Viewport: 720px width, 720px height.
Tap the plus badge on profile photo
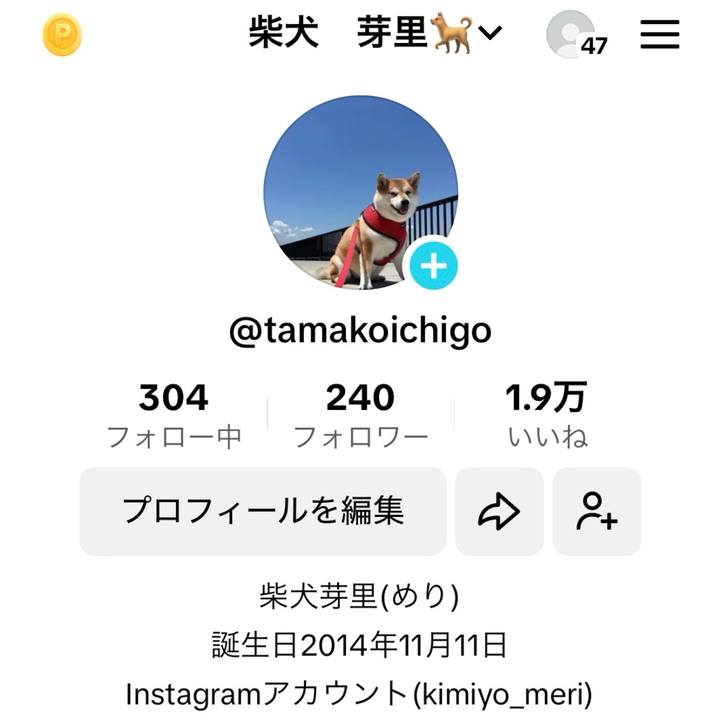coord(433,265)
